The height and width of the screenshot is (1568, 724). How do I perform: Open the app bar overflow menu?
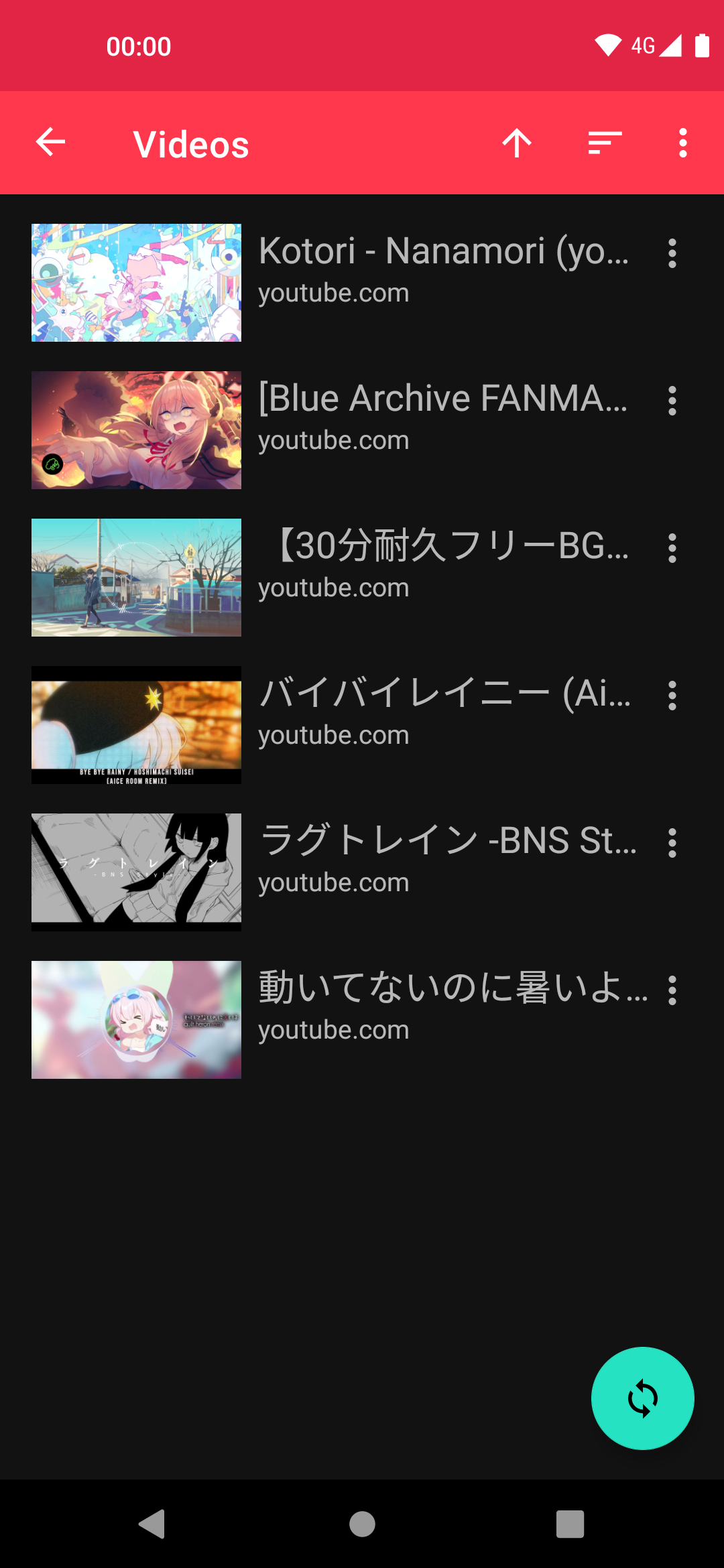(682, 143)
